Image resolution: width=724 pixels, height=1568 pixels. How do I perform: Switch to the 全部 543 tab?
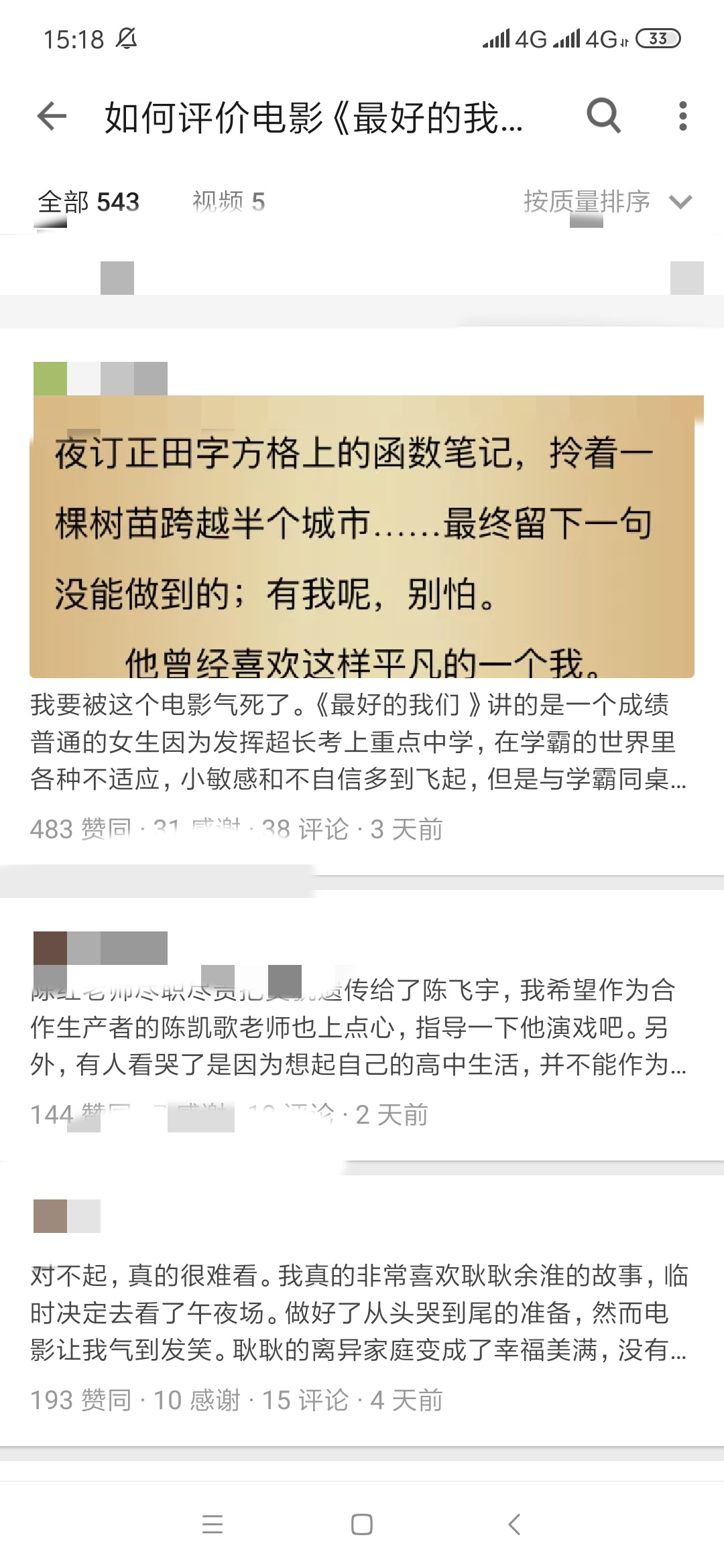88,202
